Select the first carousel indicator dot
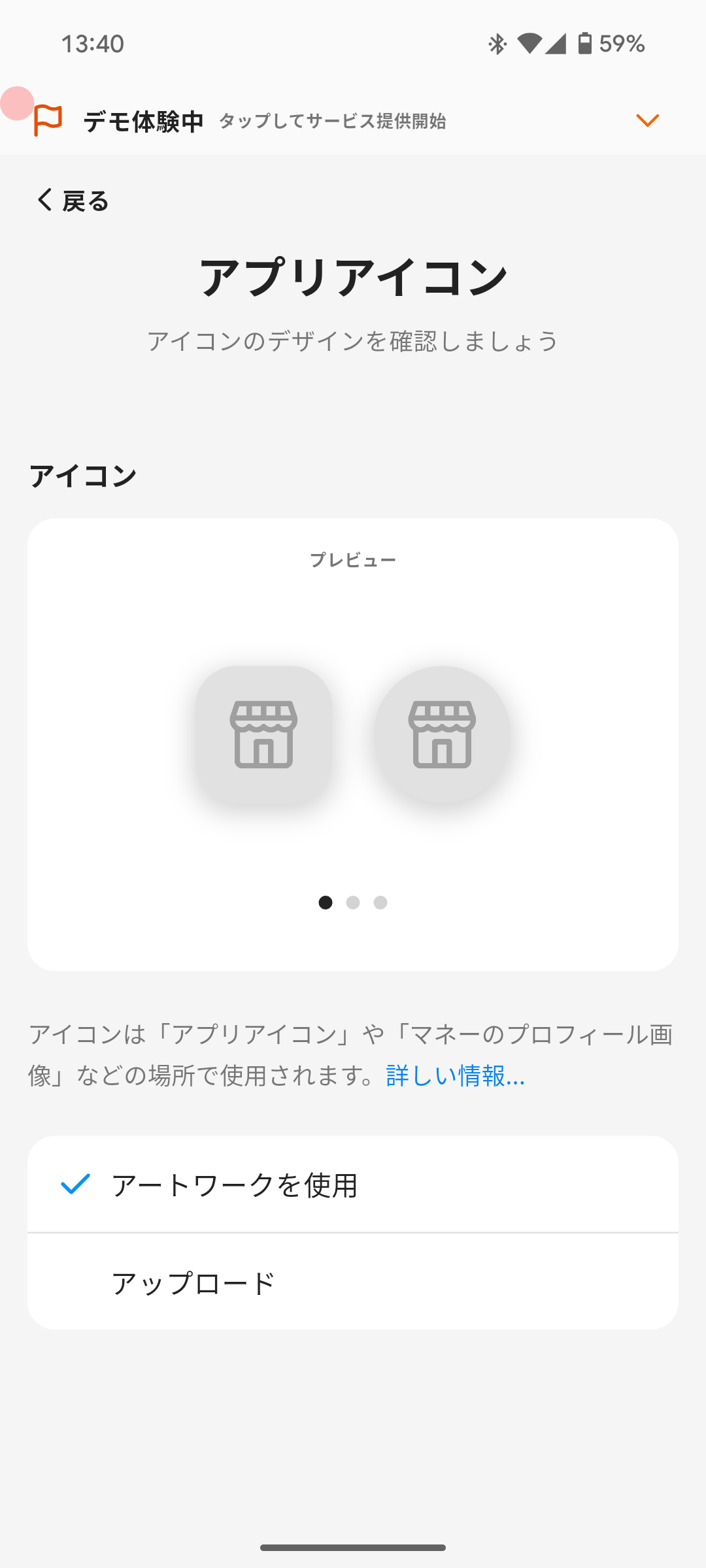Screen dimensions: 706x1568 click(327, 903)
